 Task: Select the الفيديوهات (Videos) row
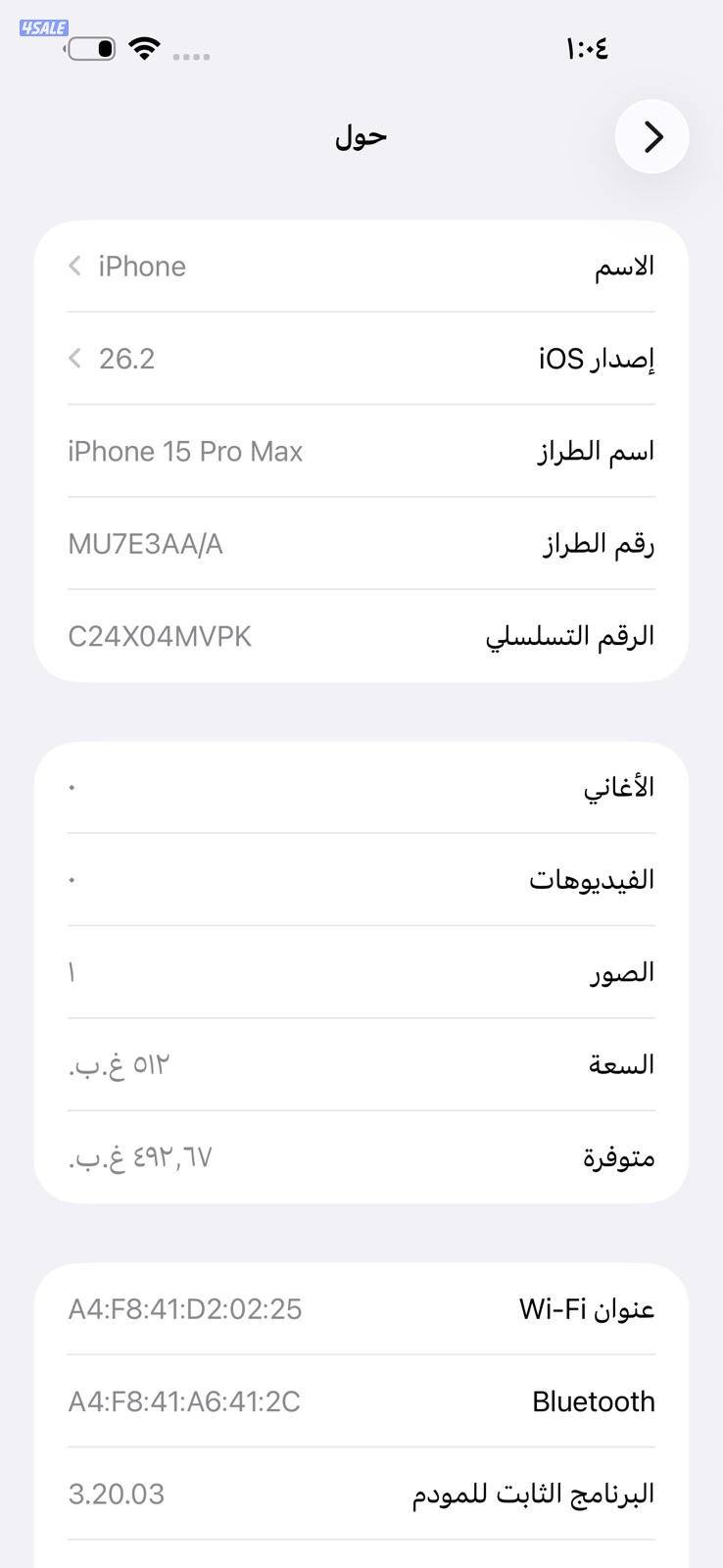(361, 879)
